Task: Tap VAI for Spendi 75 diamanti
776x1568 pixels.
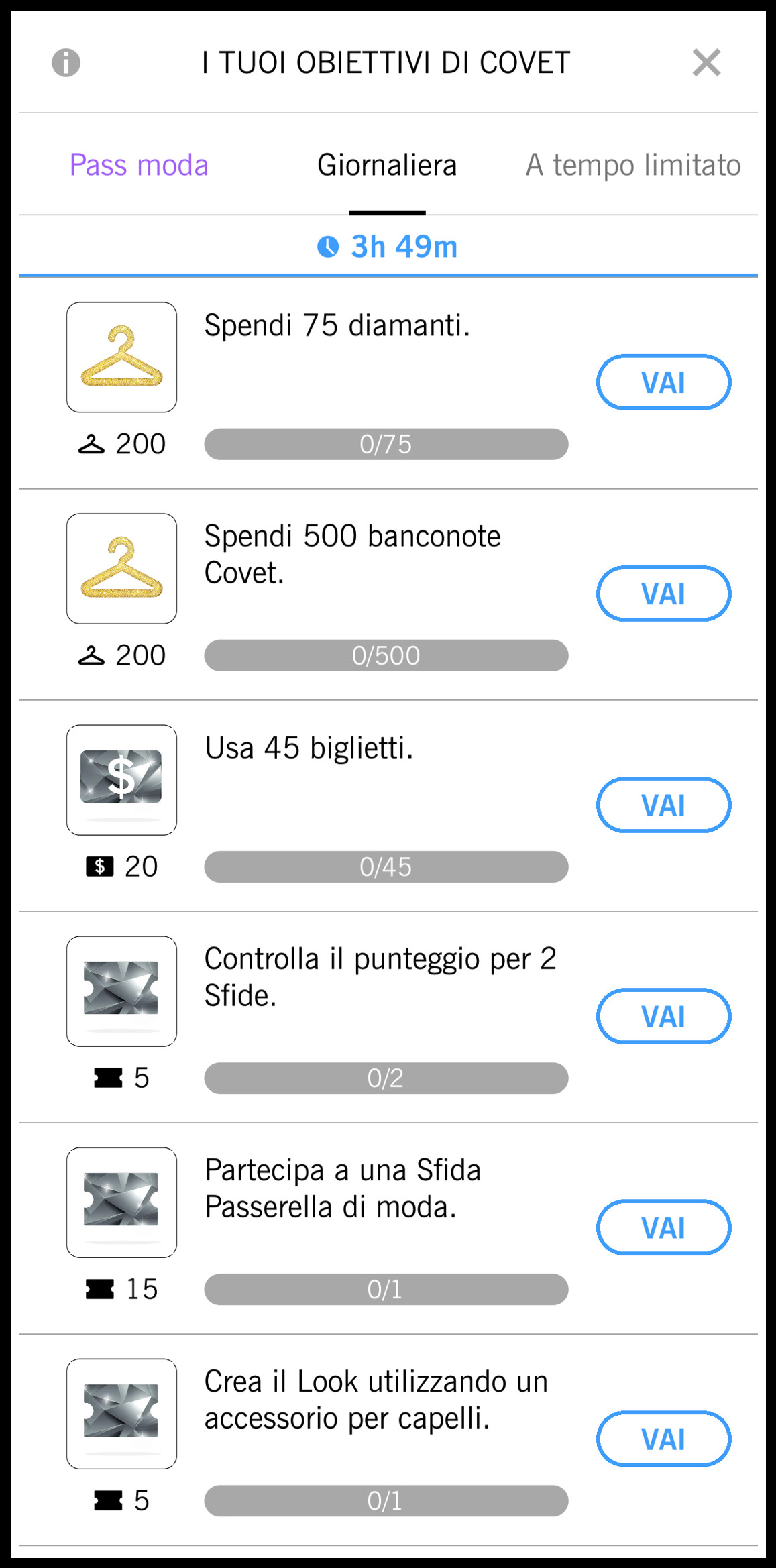Action: click(663, 382)
